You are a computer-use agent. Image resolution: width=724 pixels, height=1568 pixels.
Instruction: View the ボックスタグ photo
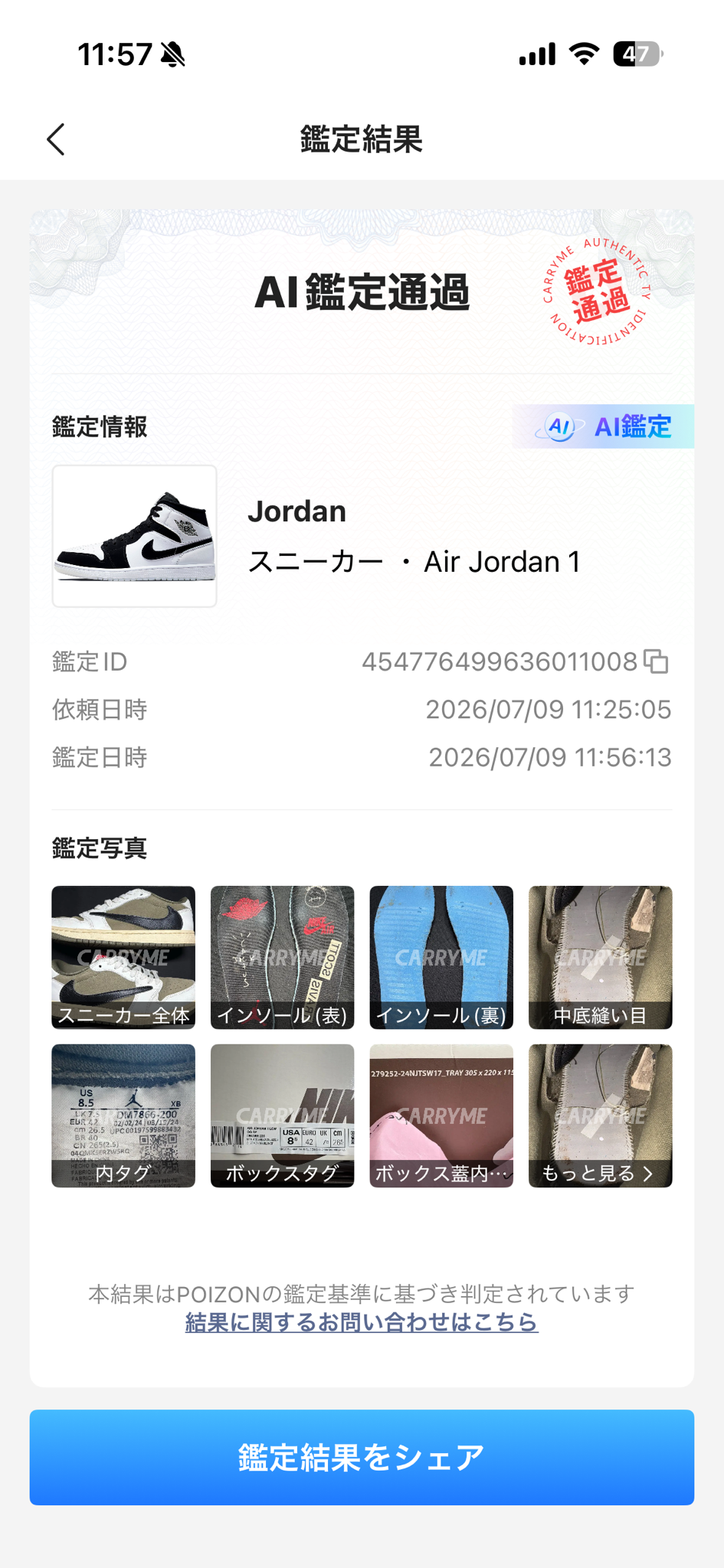tap(282, 1116)
